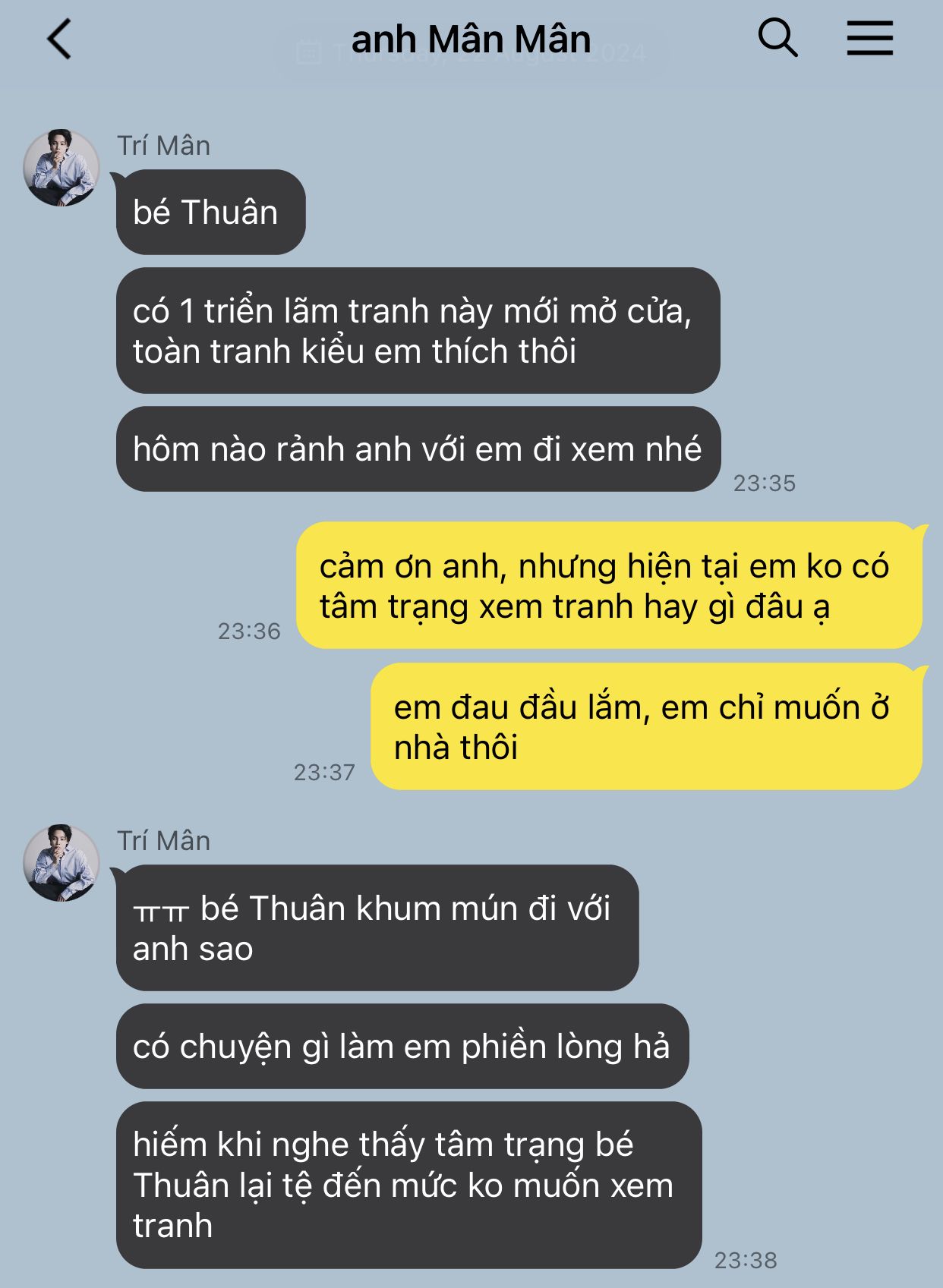Search within this conversation
943x1288 pixels.
pyautogui.click(x=777, y=38)
